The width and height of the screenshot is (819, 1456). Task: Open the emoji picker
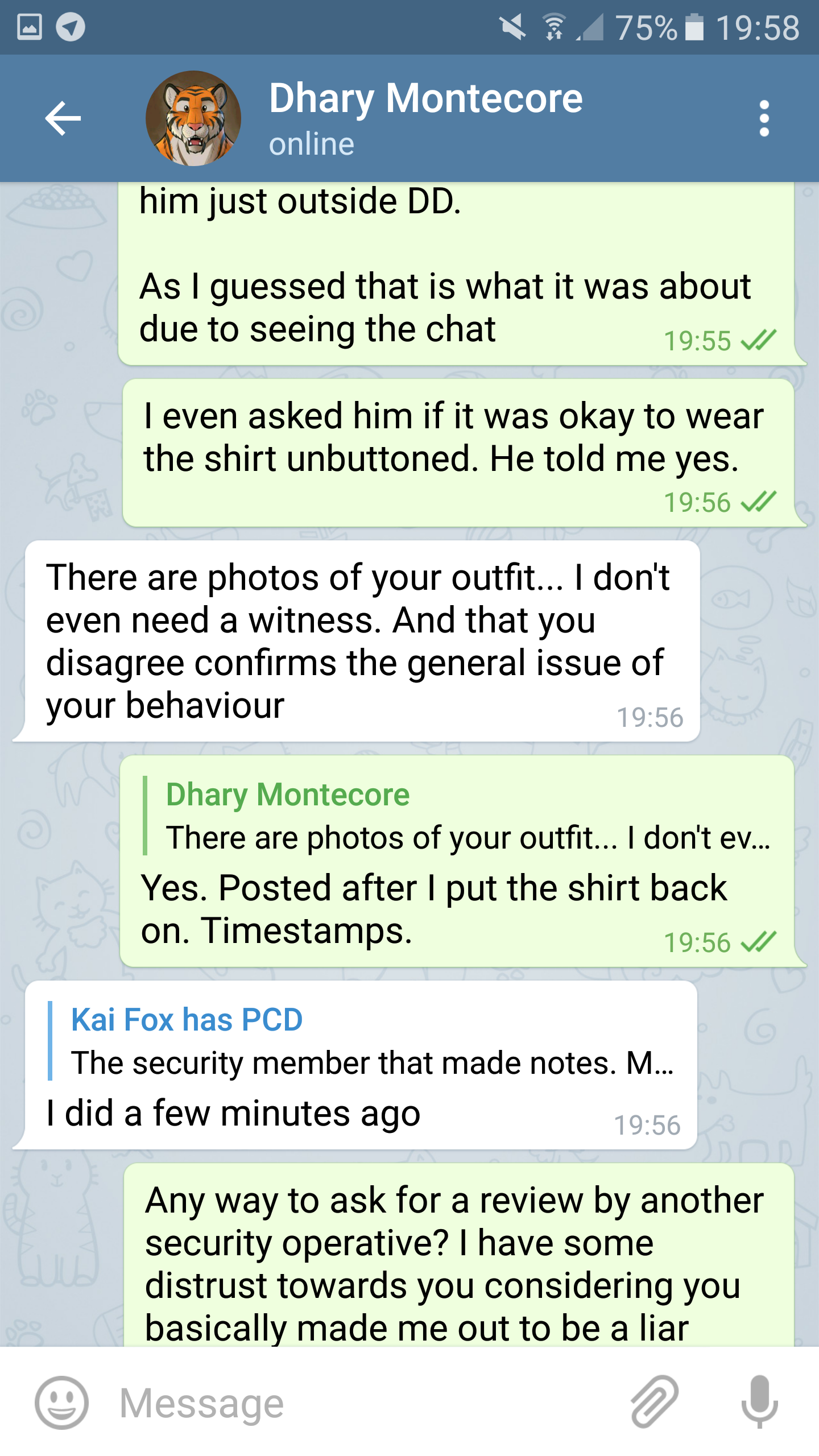pyautogui.click(x=61, y=1402)
